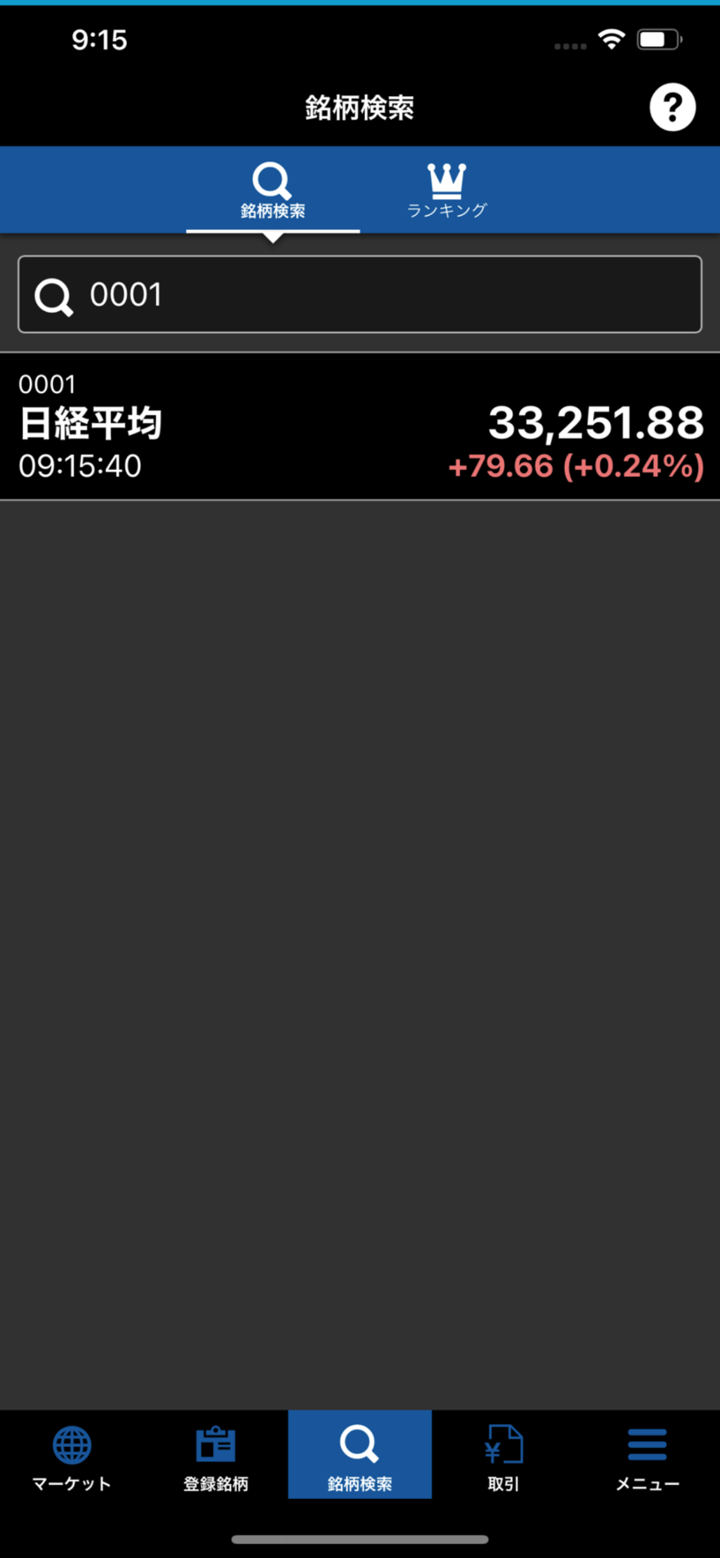
Task: Select 銘柄検索 in bottom navigation
Action: click(x=360, y=1457)
